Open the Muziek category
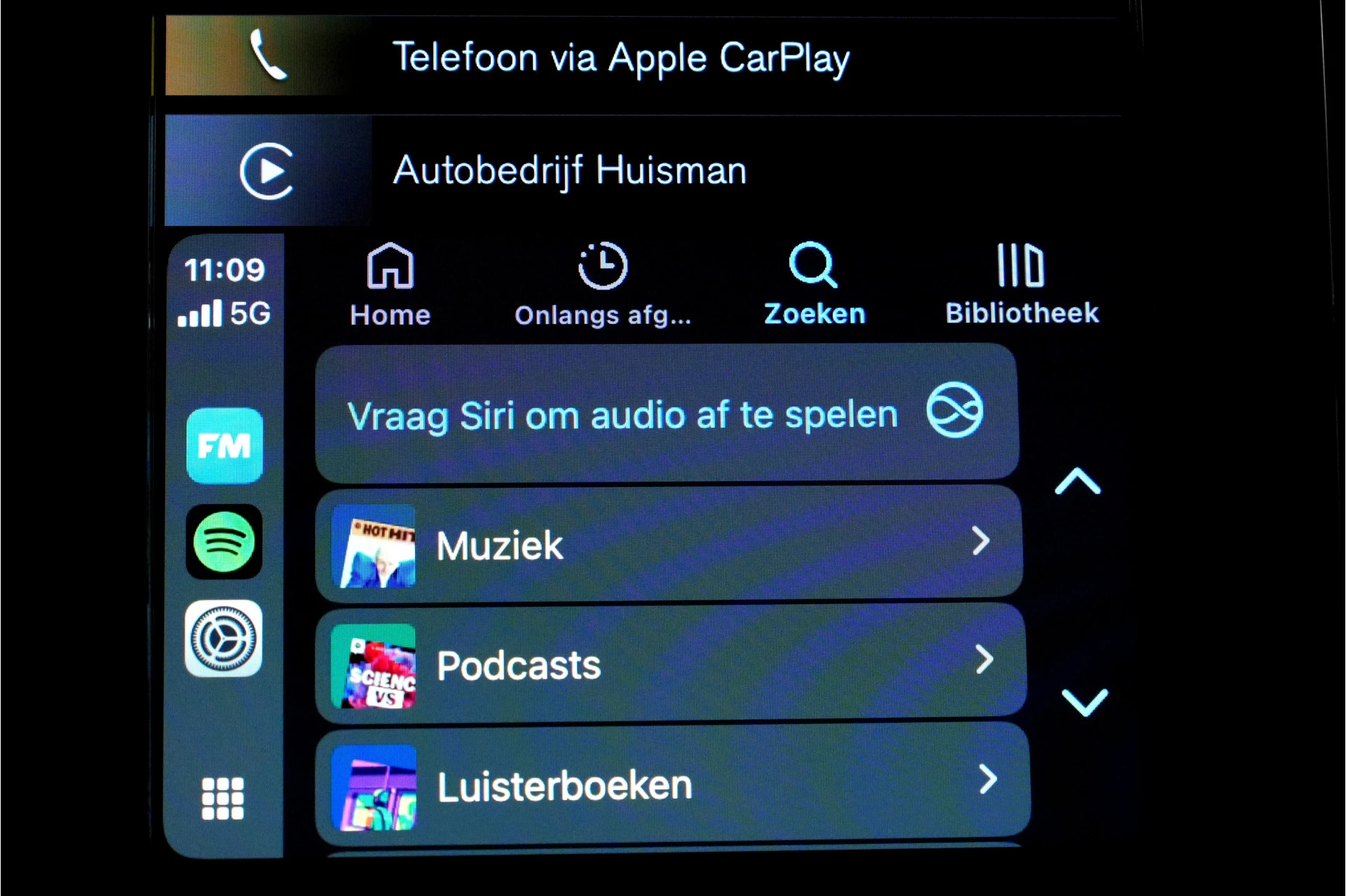The height and width of the screenshot is (896, 1346). [x=668, y=544]
